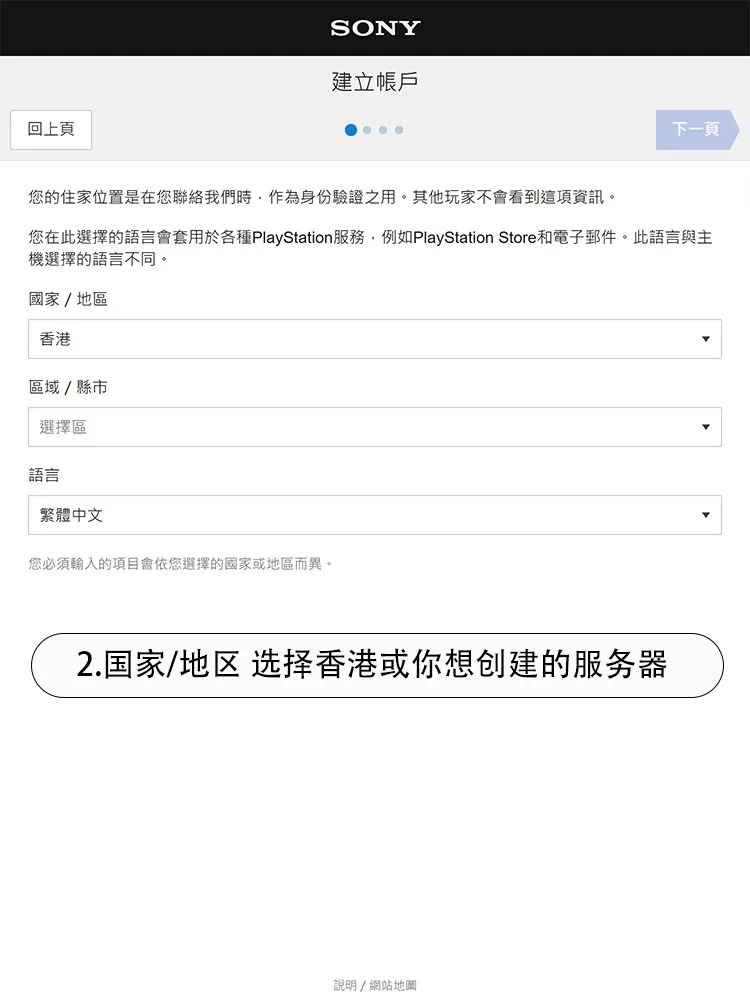Proceed with the 下一頁 button
This screenshot has height=1000, width=750.
[x=696, y=130]
